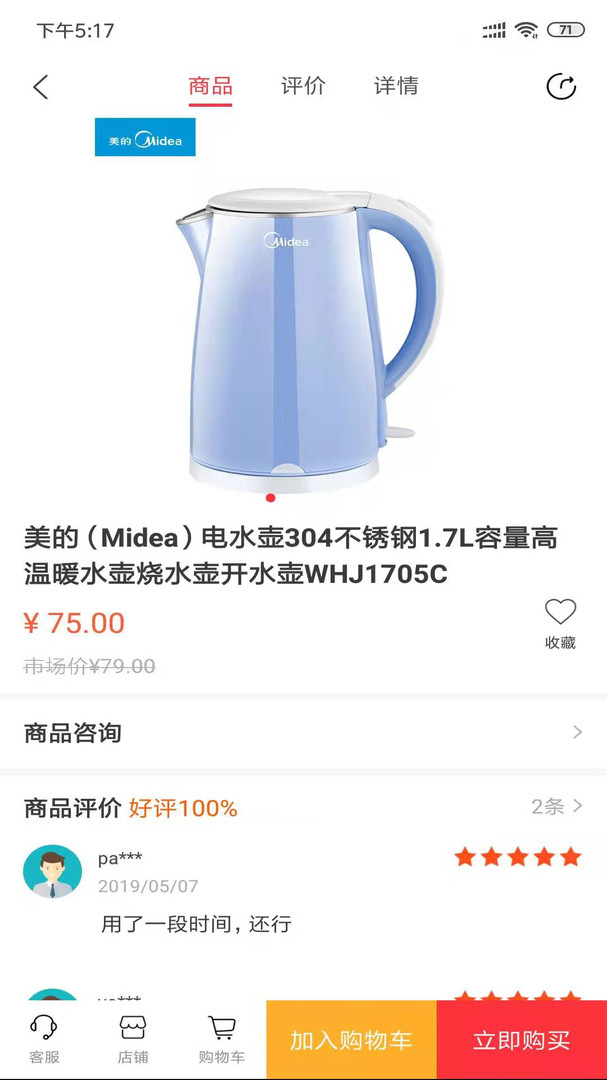
Task: Go back using the top-left arrow
Action: pos(41,87)
